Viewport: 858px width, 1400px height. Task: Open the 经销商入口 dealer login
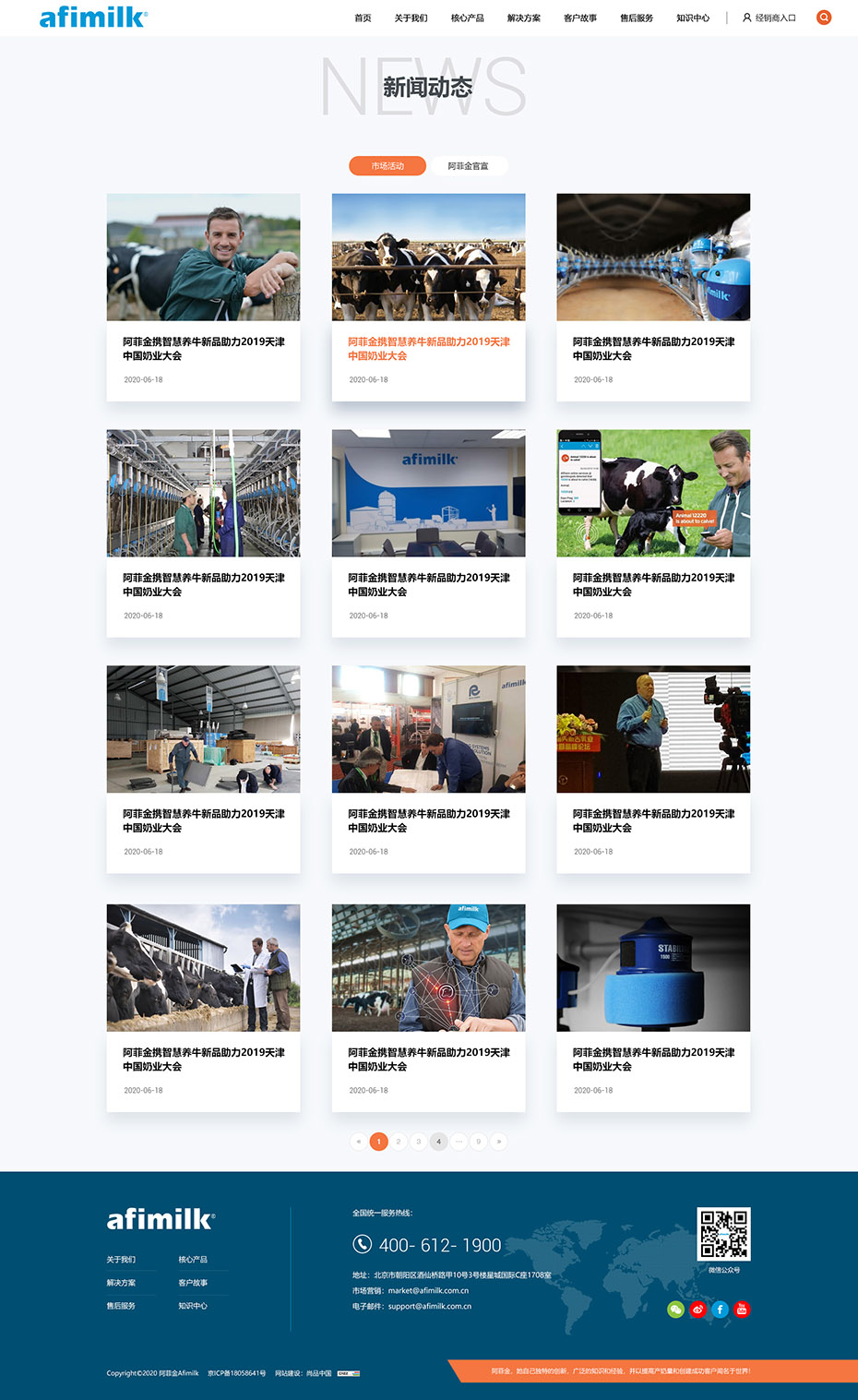769,18
